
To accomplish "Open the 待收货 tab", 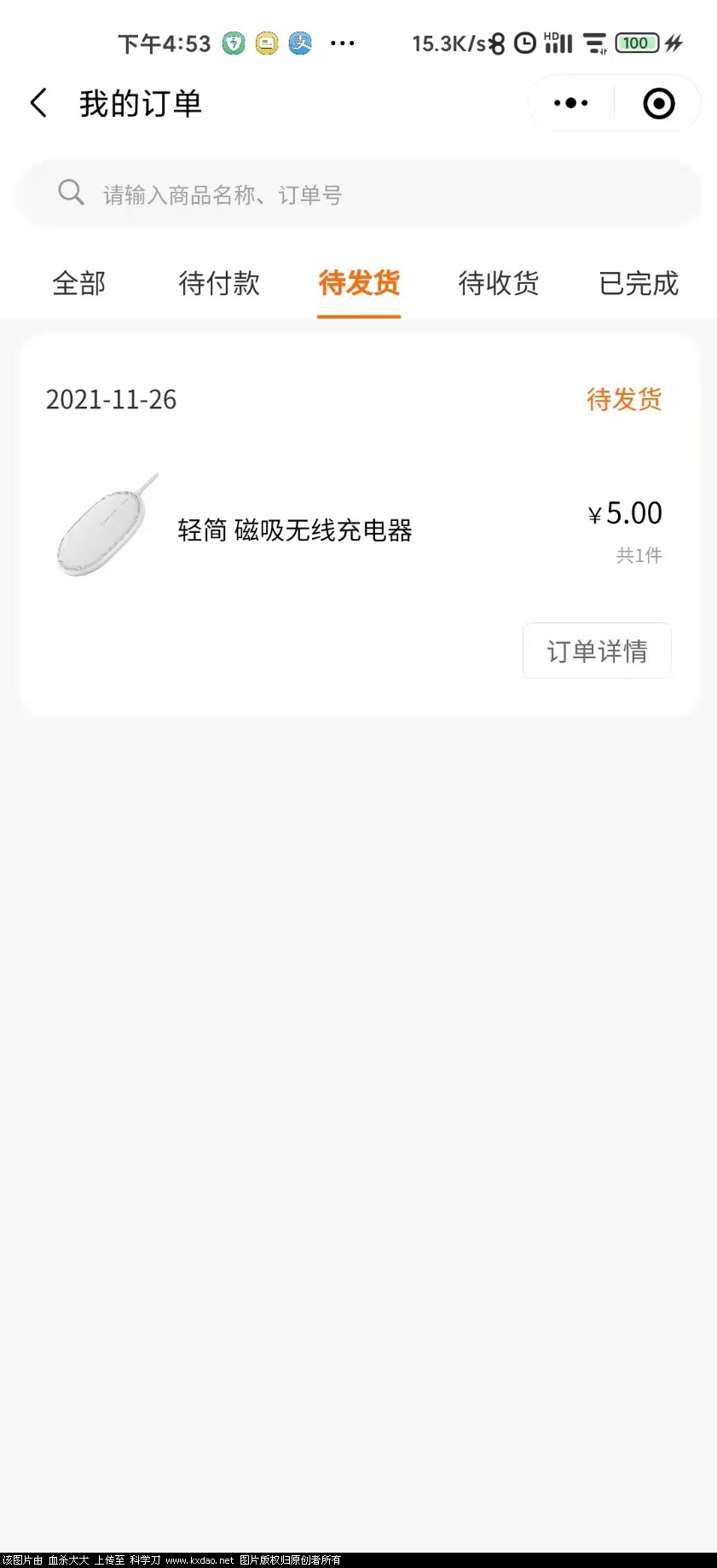I will click(498, 284).
